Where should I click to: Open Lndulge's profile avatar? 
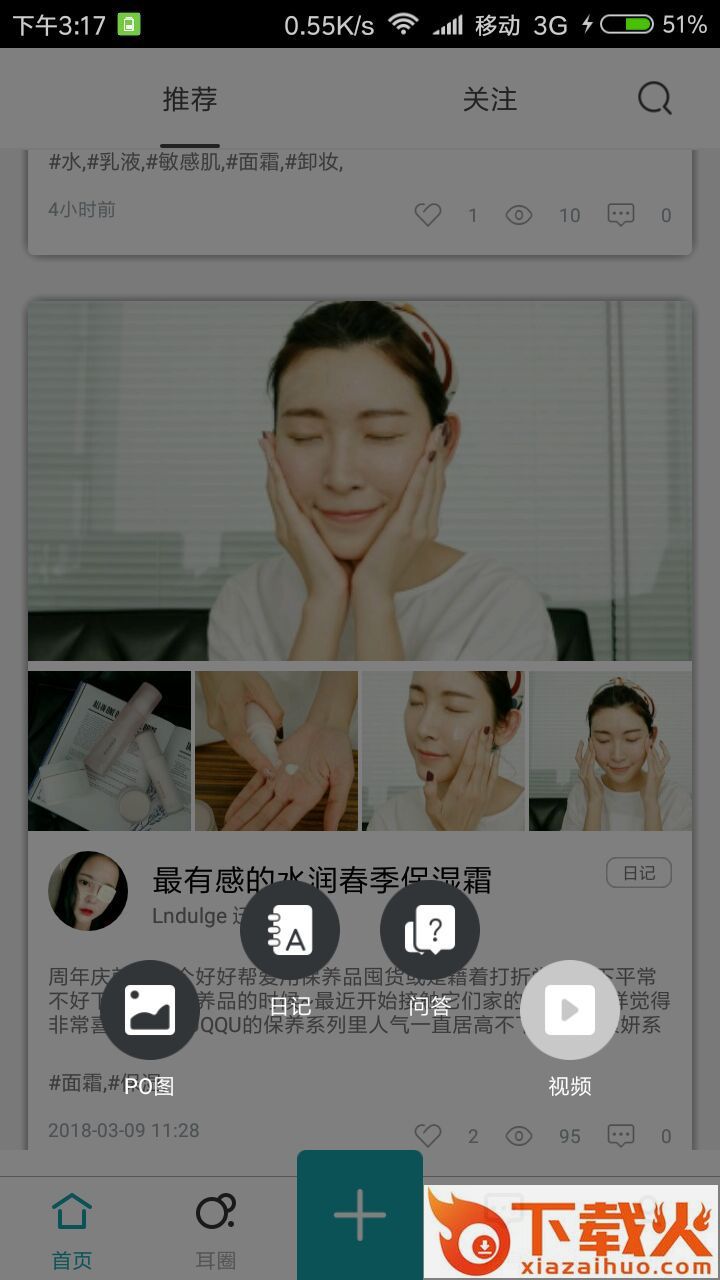[88, 890]
